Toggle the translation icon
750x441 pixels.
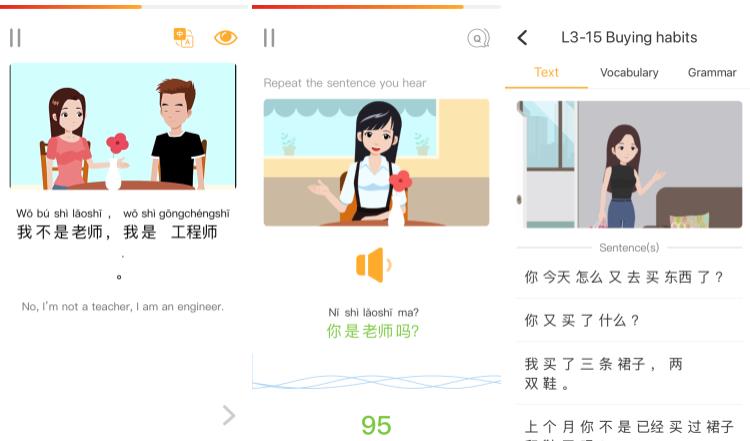click(183, 38)
